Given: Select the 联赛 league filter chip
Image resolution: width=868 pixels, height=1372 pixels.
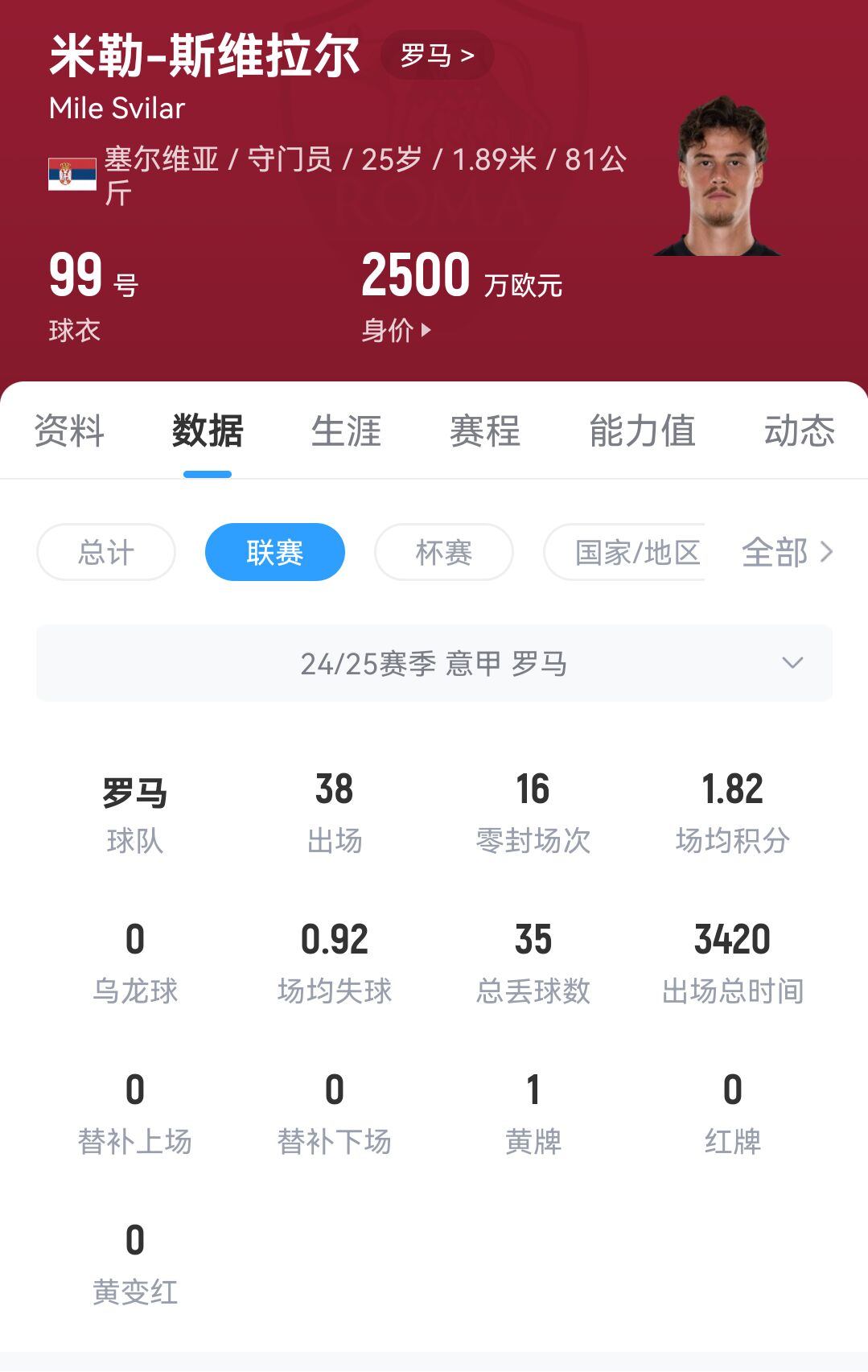Looking at the screenshot, I should pyautogui.click(x=275, y=552).
